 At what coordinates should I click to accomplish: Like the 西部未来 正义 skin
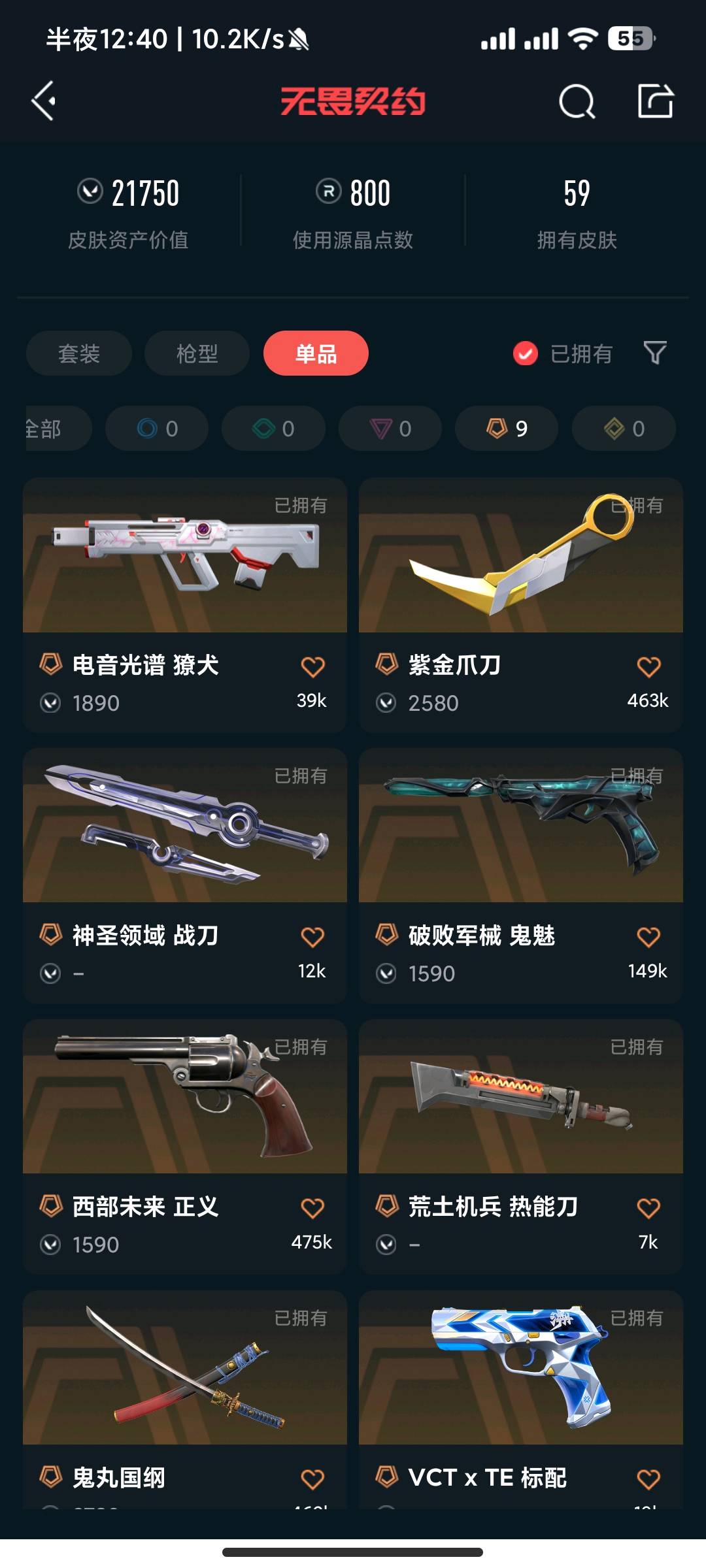pyautogui.click(x=312, y=1208)
